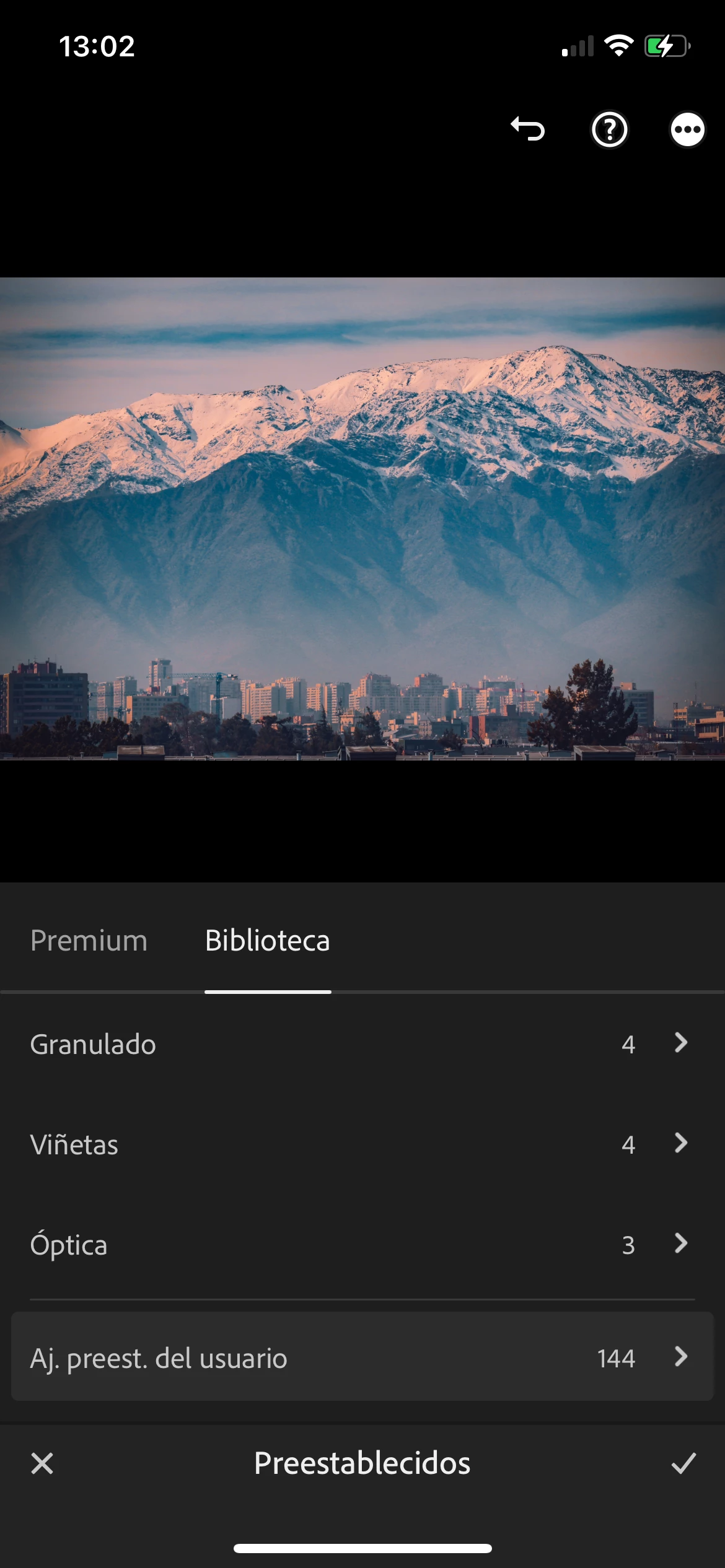Confirm presets with the checkmark

tap(683, 1463)
